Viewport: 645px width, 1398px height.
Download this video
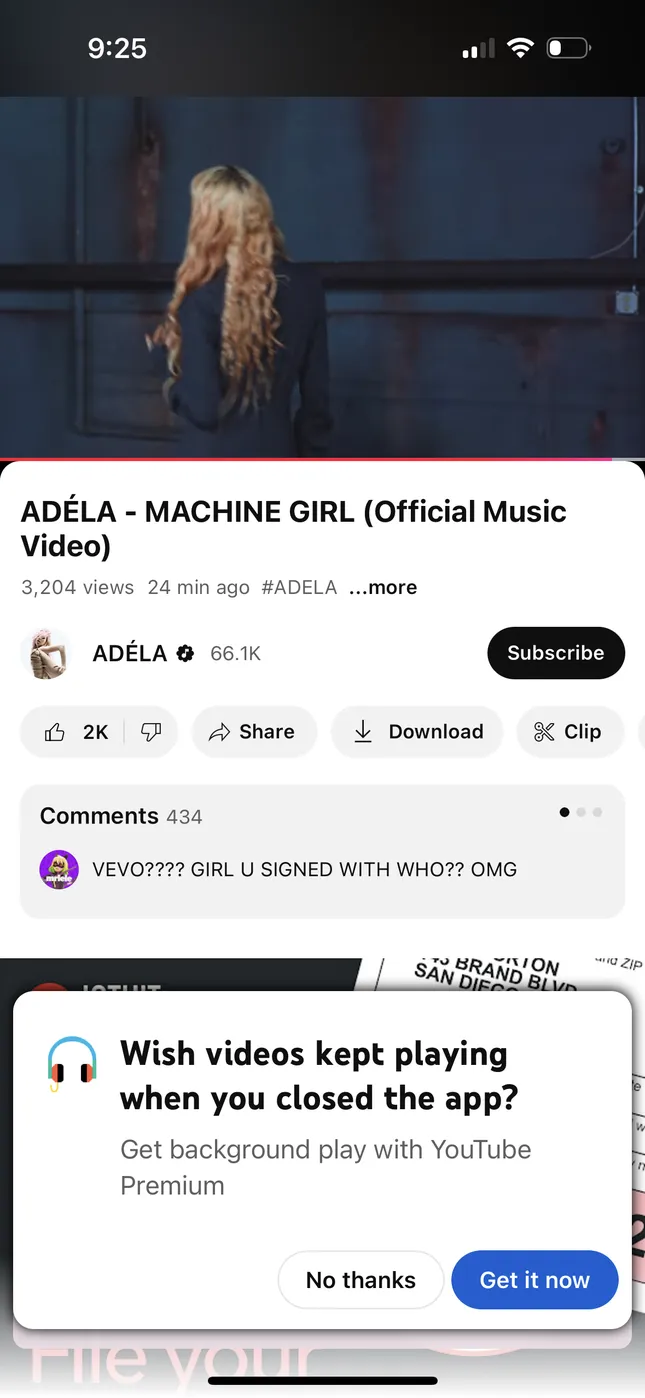(417, 732)
